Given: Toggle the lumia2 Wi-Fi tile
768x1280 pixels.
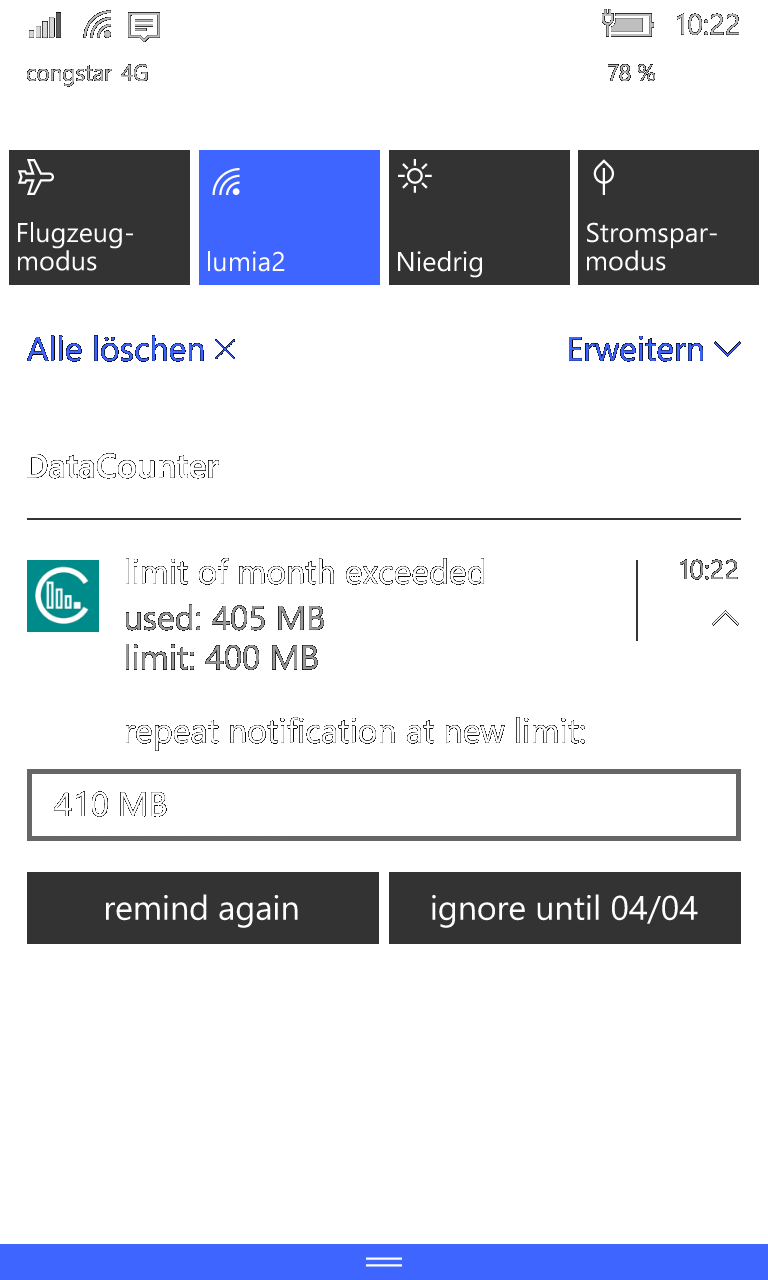Looking at the screenshot, I should [x=289, y=218].
